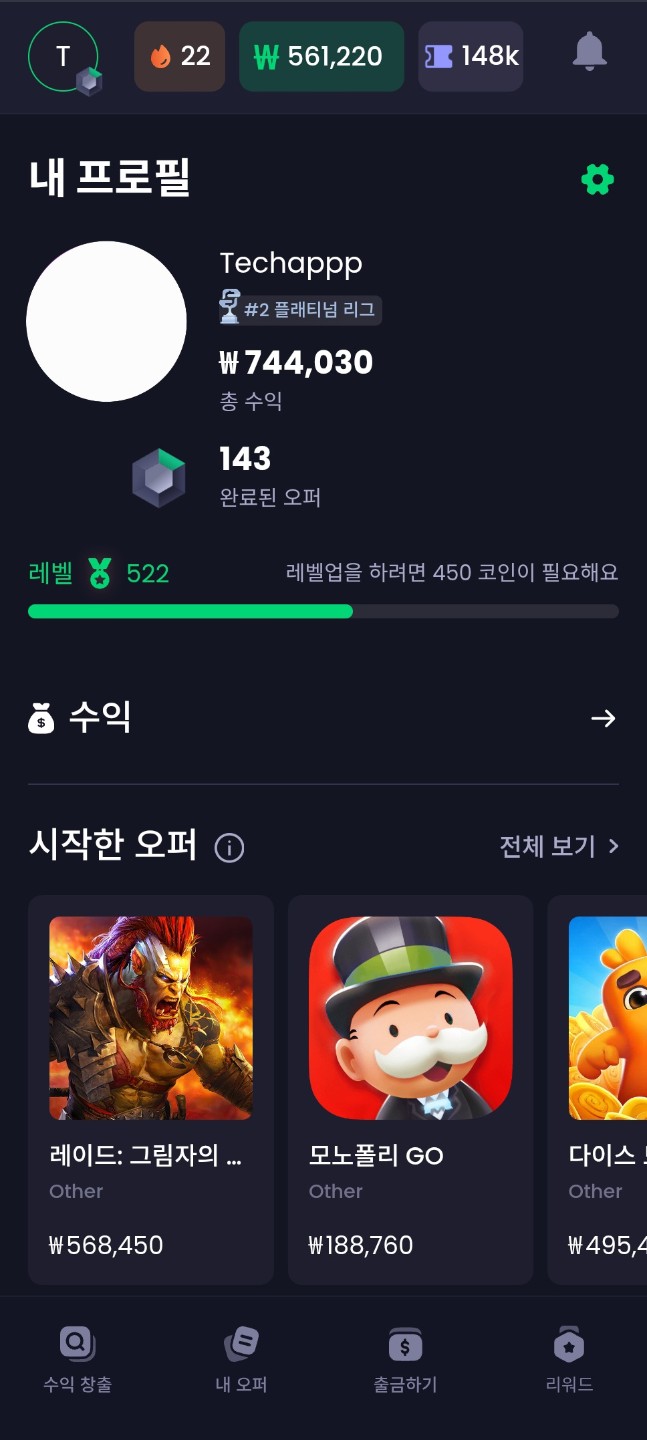View all started offers via 전체 보기
This screenshot has height=1440, width=647.
(559, 847)
